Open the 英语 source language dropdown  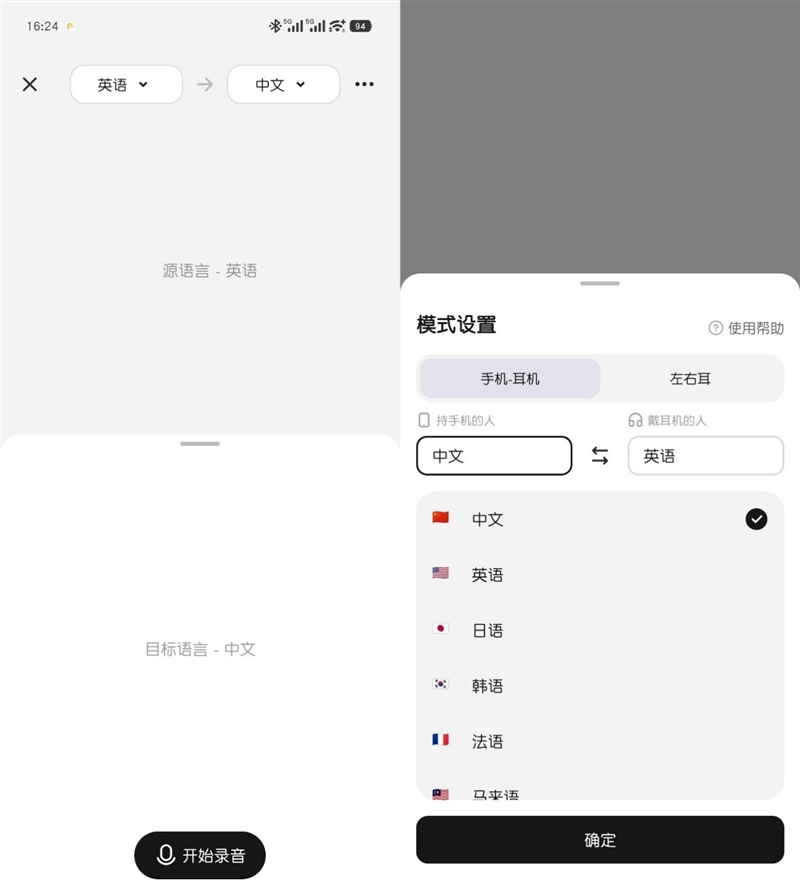click(x=126, y=85)
